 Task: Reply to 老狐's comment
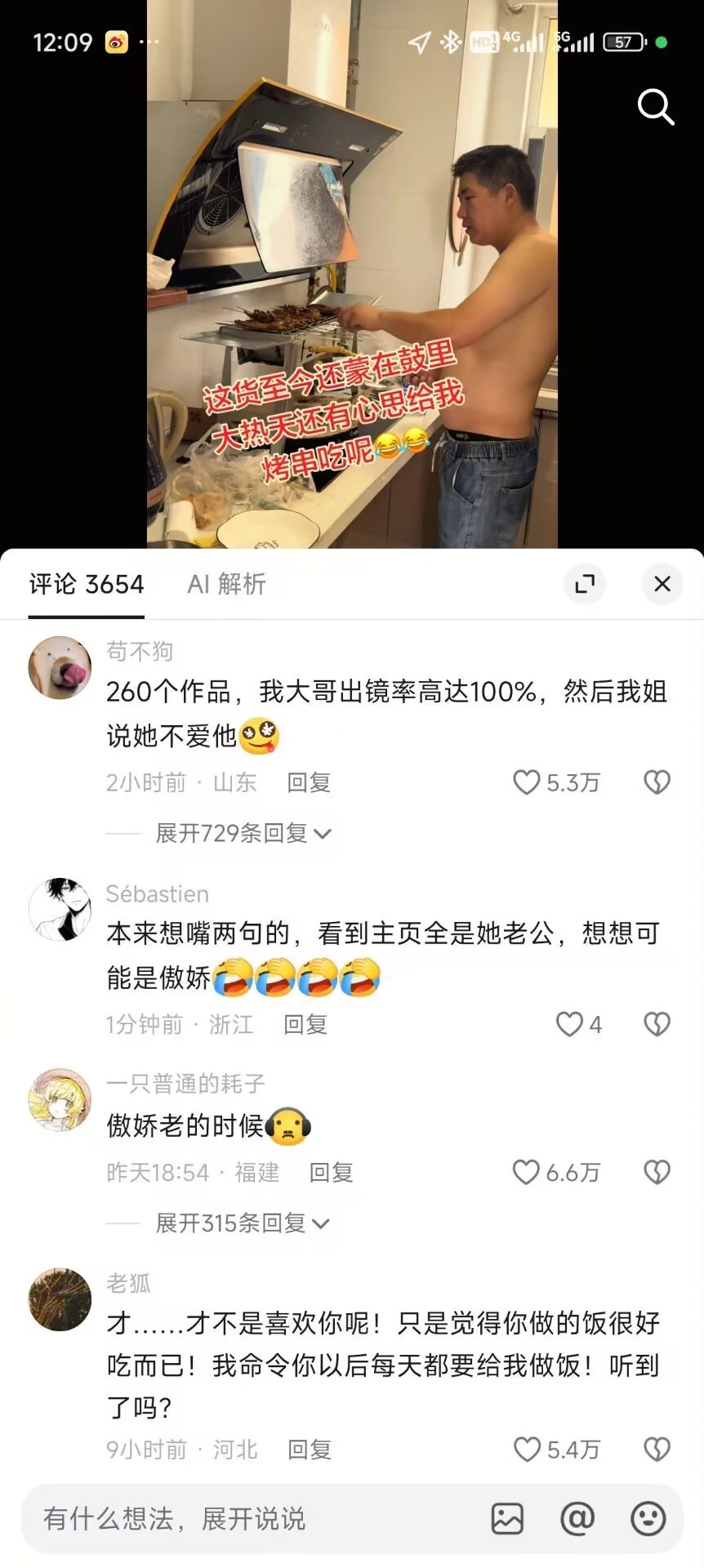(x=310, y=1450)
